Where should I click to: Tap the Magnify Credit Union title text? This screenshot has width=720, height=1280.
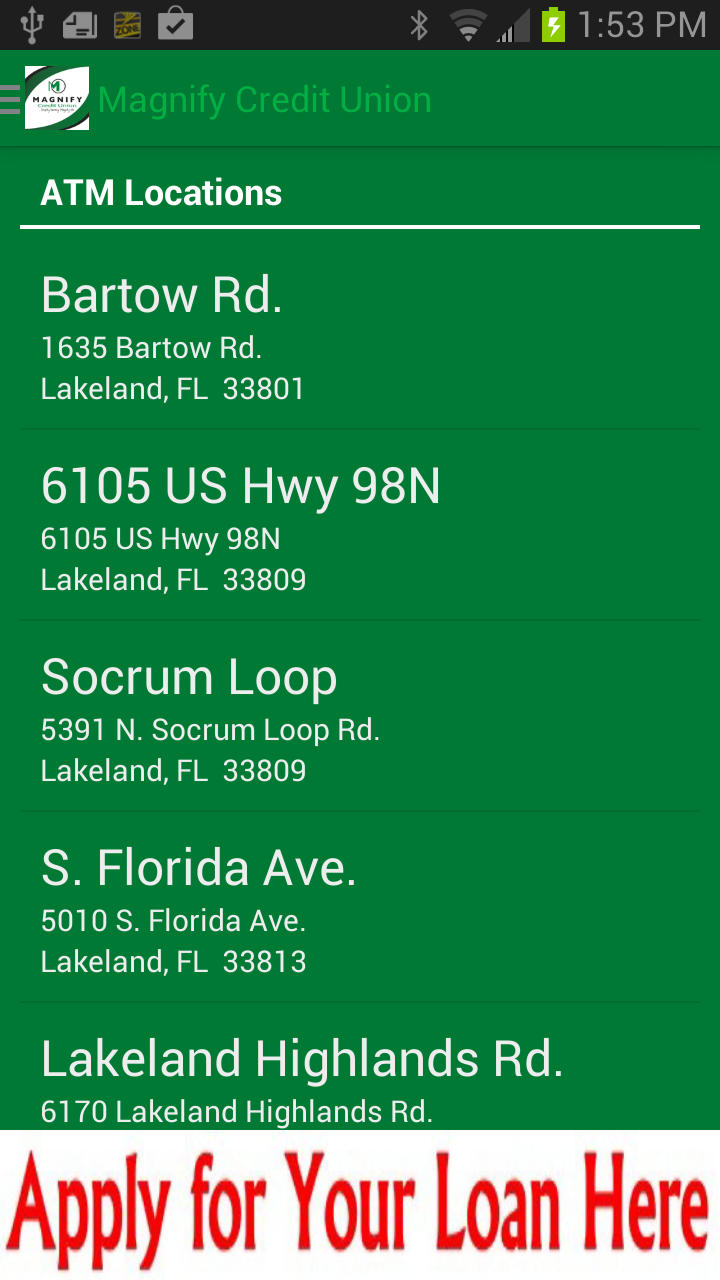(264, 99)
